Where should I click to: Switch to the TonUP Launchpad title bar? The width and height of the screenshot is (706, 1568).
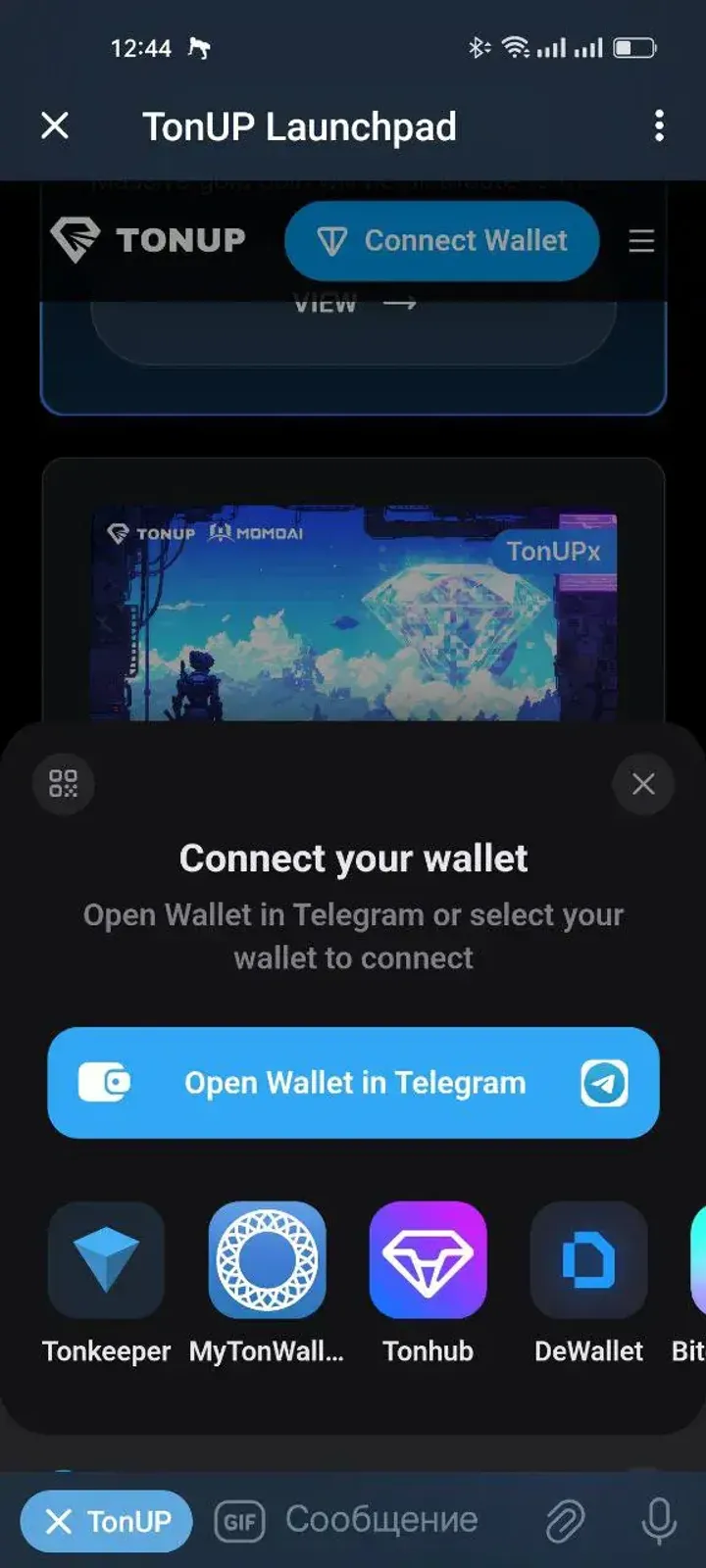(299, 125)
